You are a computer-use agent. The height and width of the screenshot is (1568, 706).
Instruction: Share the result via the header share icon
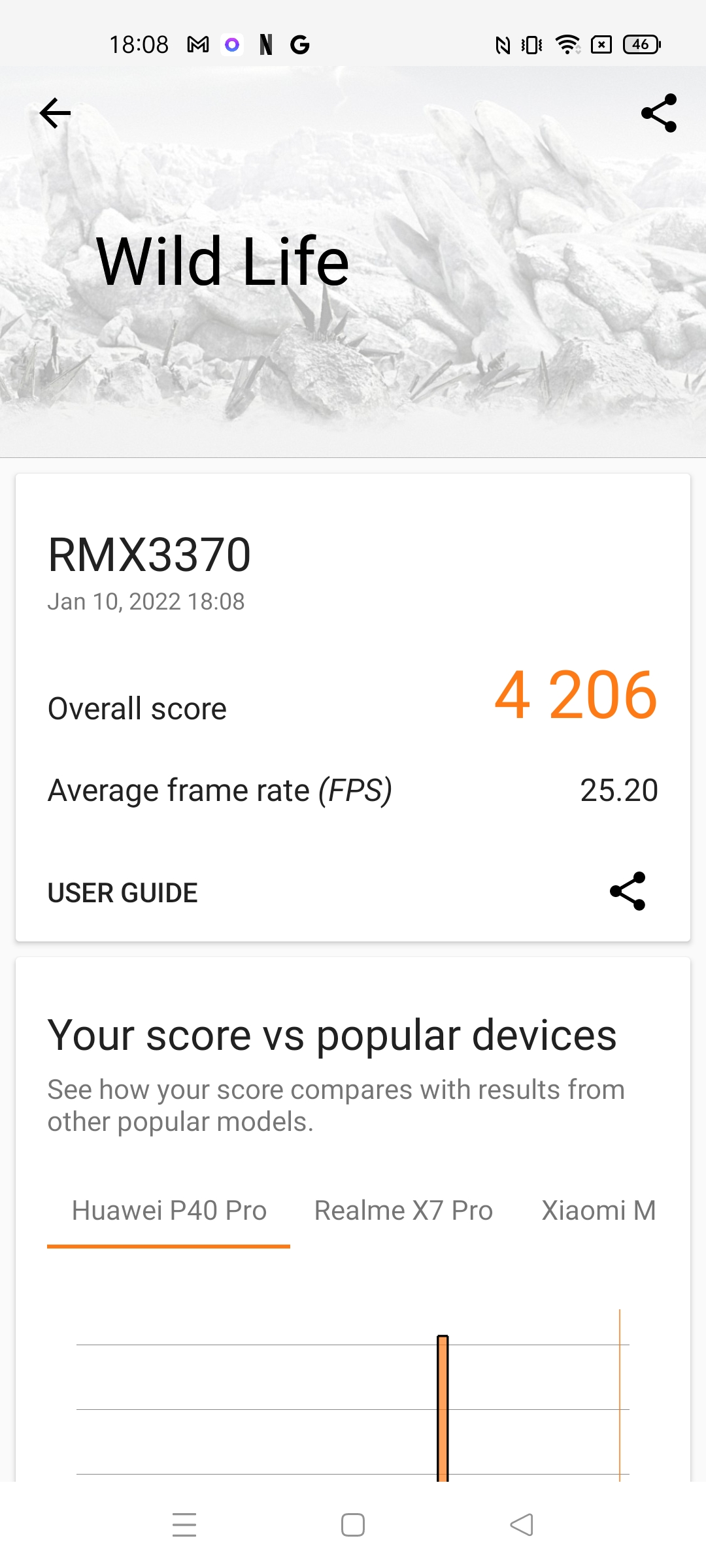coord(658,113)
